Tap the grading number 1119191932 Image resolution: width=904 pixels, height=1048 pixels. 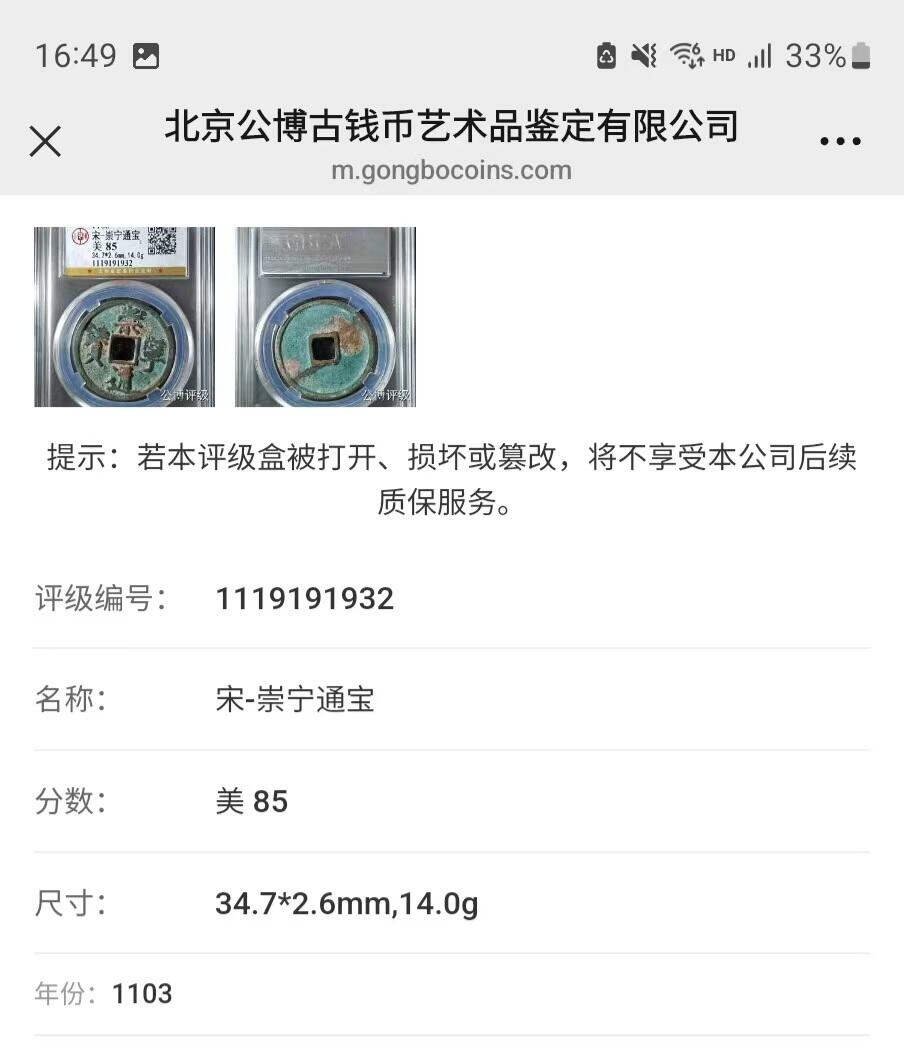(x=305, y=598)
